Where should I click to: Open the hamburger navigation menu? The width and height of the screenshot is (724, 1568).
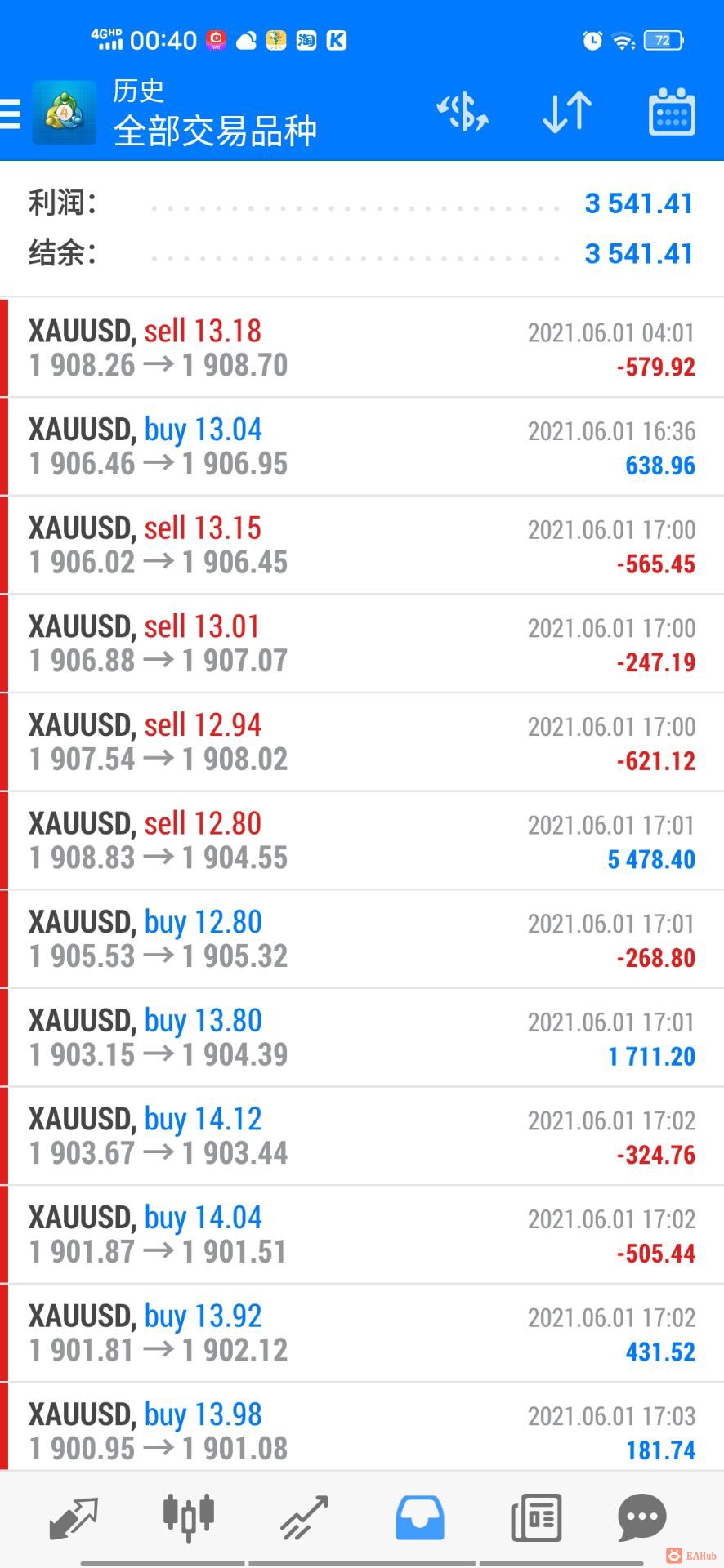tap(11, 114)
